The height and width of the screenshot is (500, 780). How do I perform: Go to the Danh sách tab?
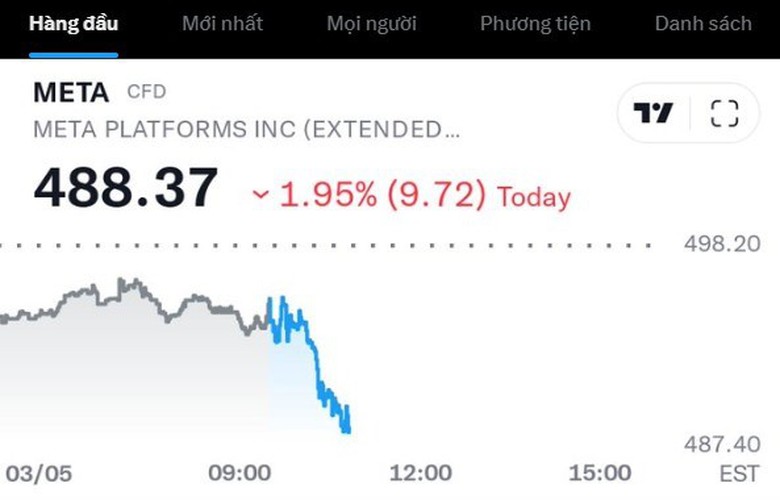[x=703, y=23]
